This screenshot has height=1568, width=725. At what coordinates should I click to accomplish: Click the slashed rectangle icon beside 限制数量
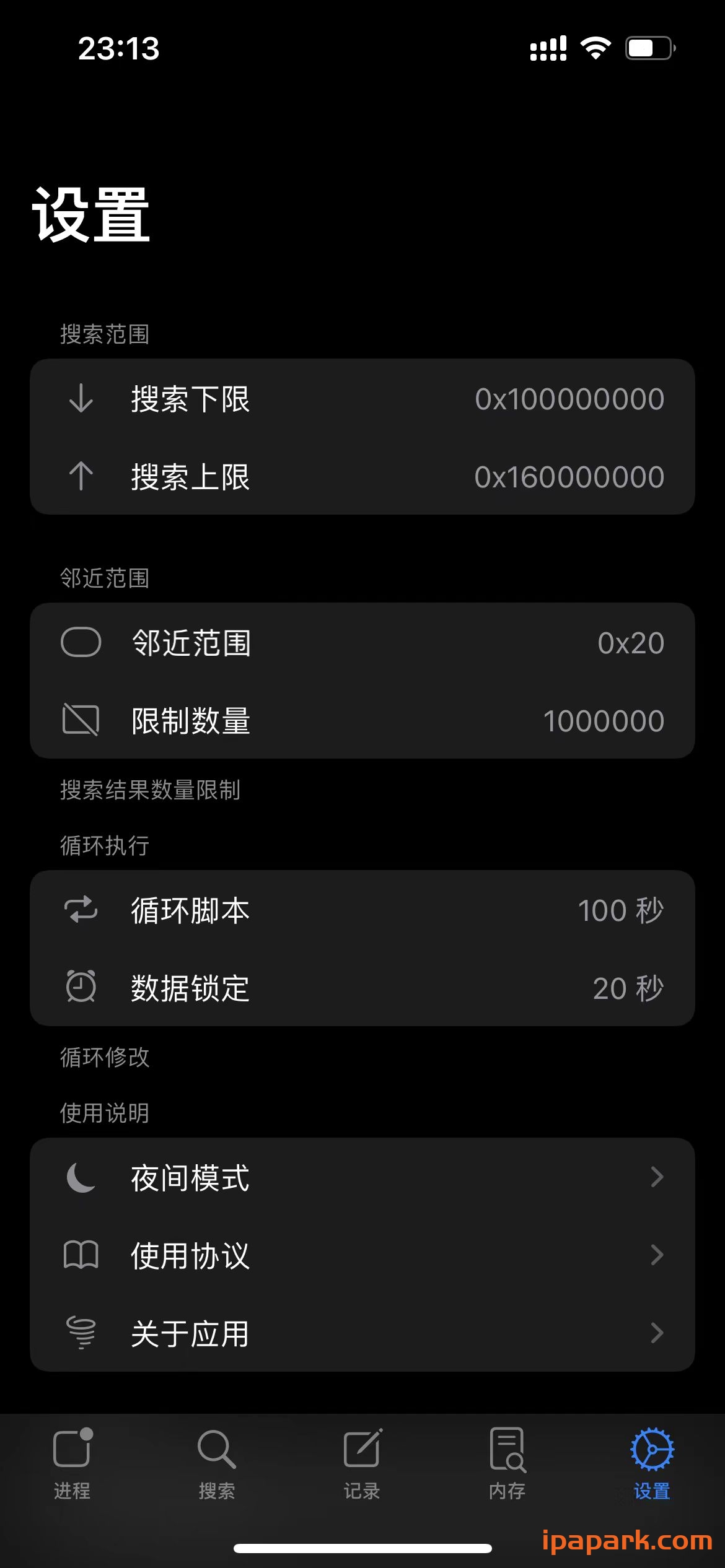(x=81, y=720)
